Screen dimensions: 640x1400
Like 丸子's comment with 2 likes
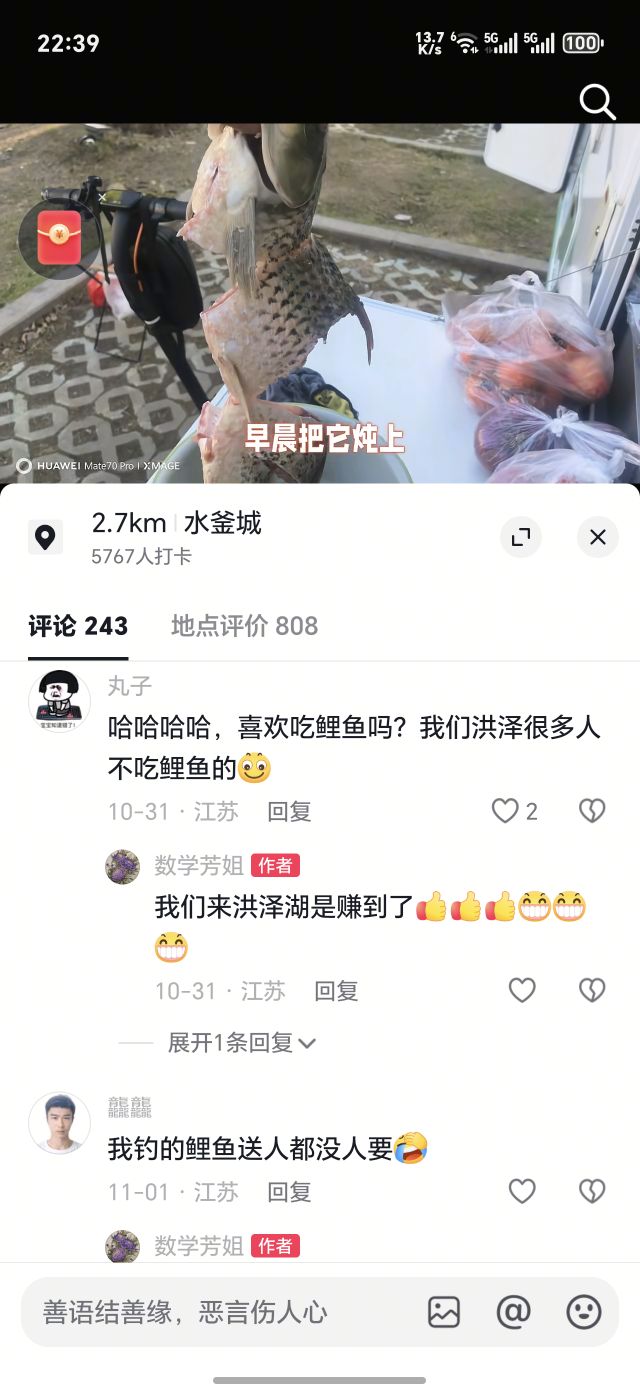[x=506, y=811]
